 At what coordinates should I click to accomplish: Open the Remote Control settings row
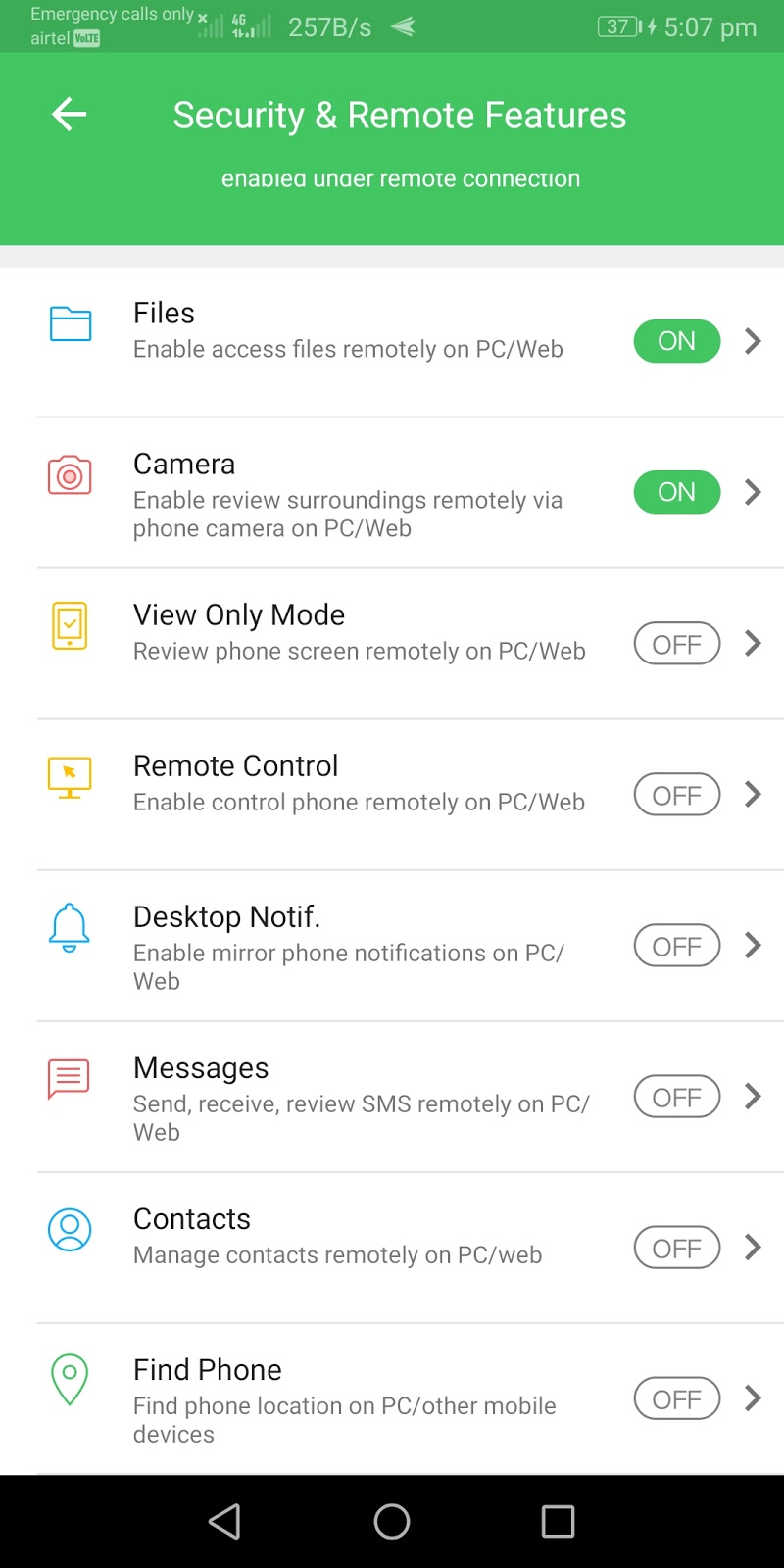pyautogui.click(x=392, y=795)
